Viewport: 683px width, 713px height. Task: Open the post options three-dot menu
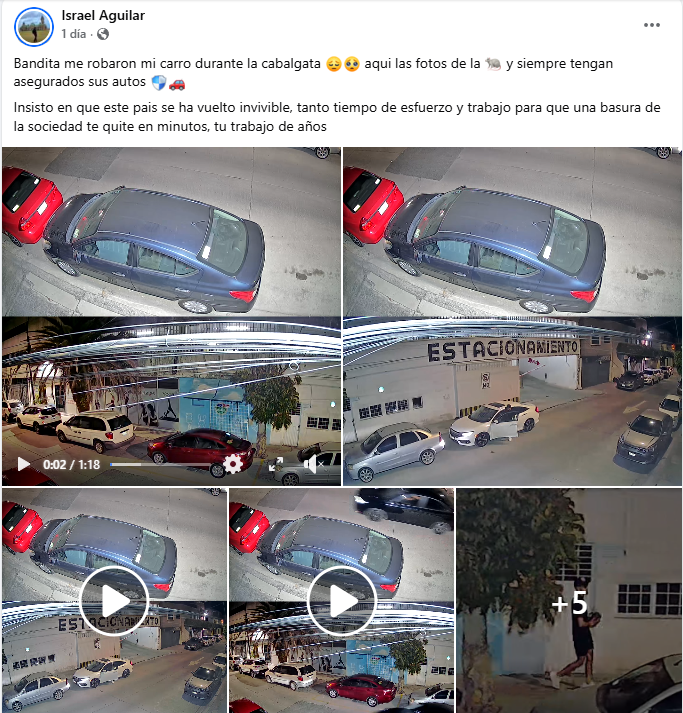(x=652, y=25)
